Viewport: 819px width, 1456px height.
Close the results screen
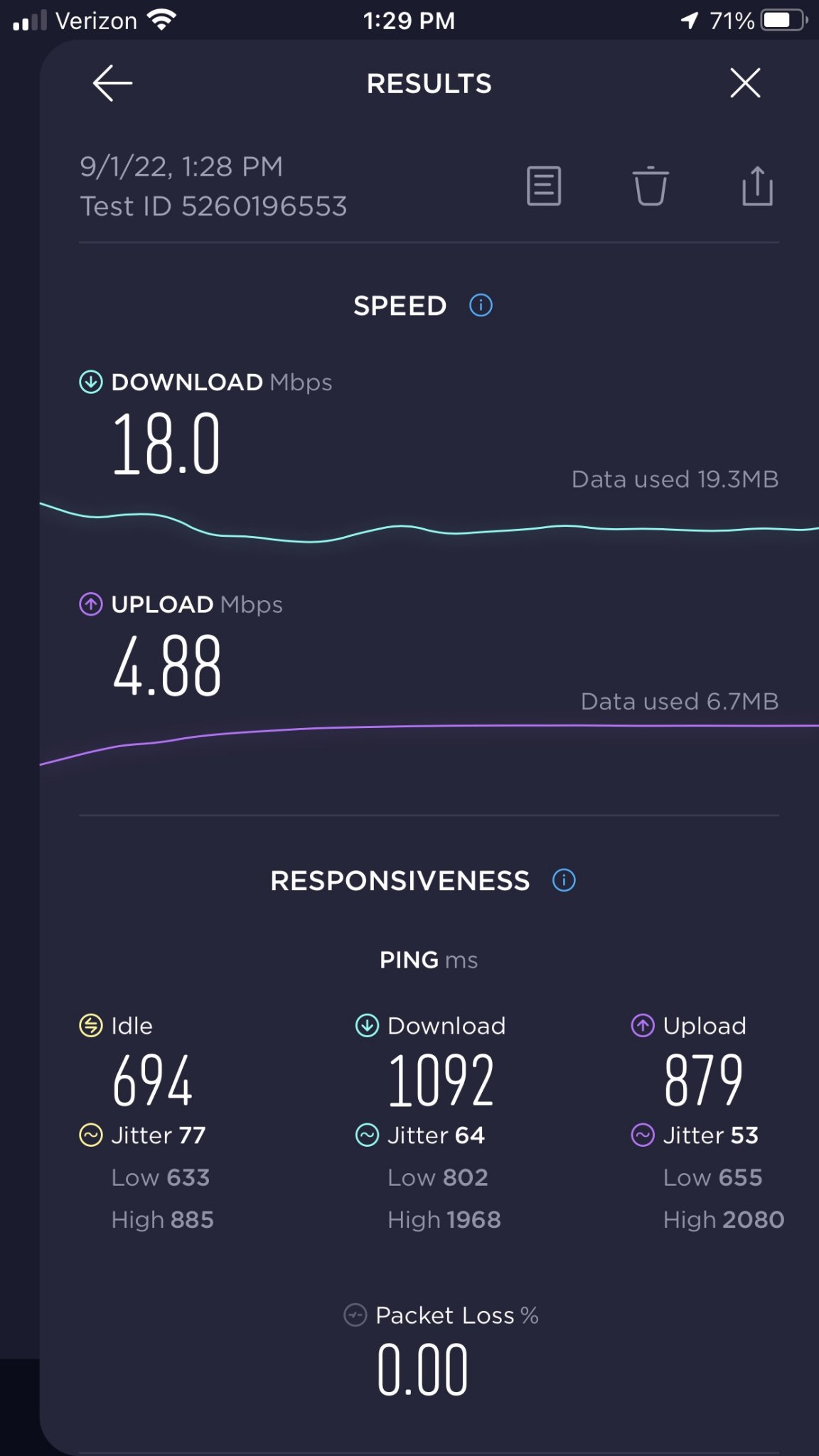point(745,83)
